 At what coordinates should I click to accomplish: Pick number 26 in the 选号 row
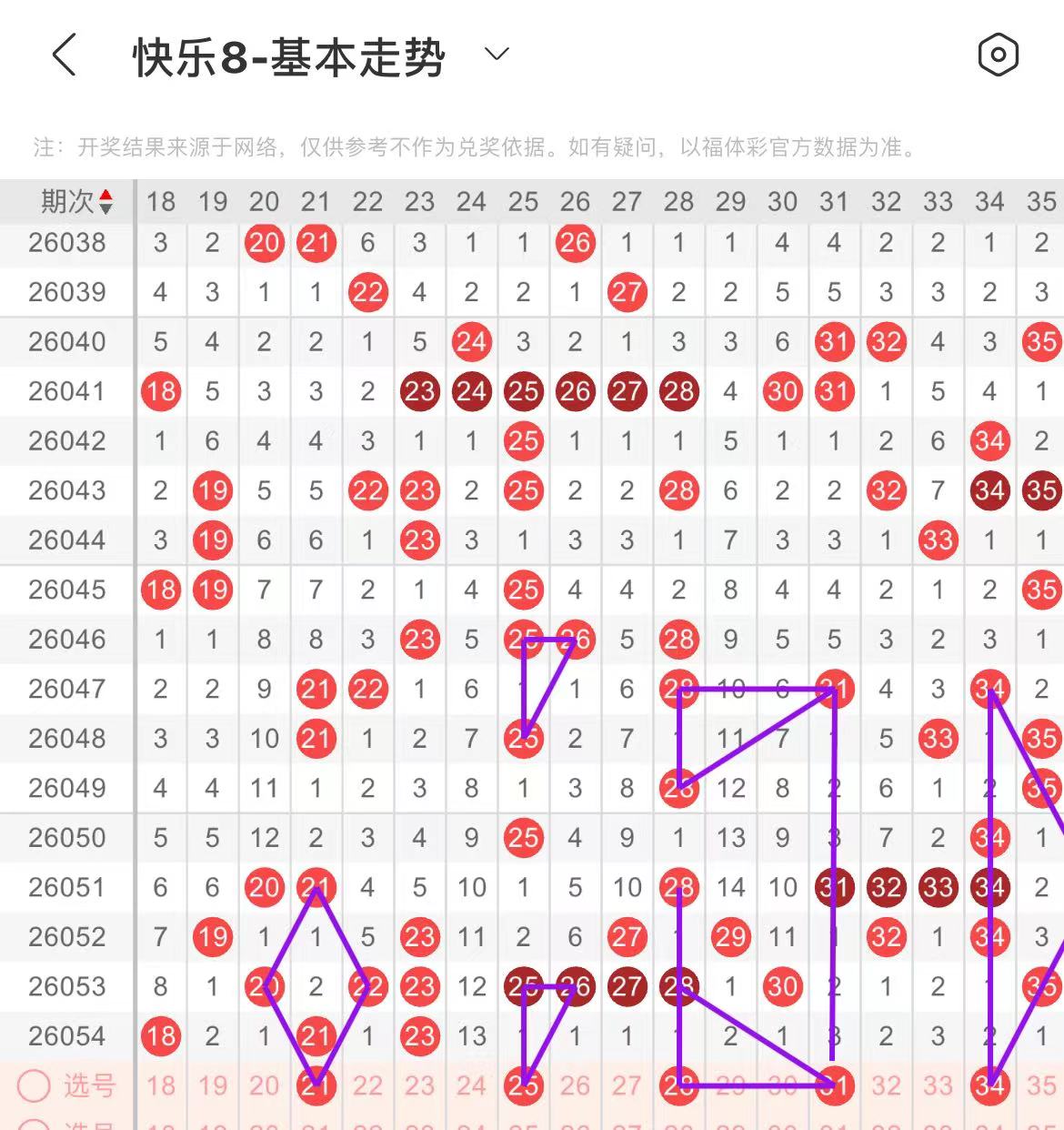[x=575, y=1085]
